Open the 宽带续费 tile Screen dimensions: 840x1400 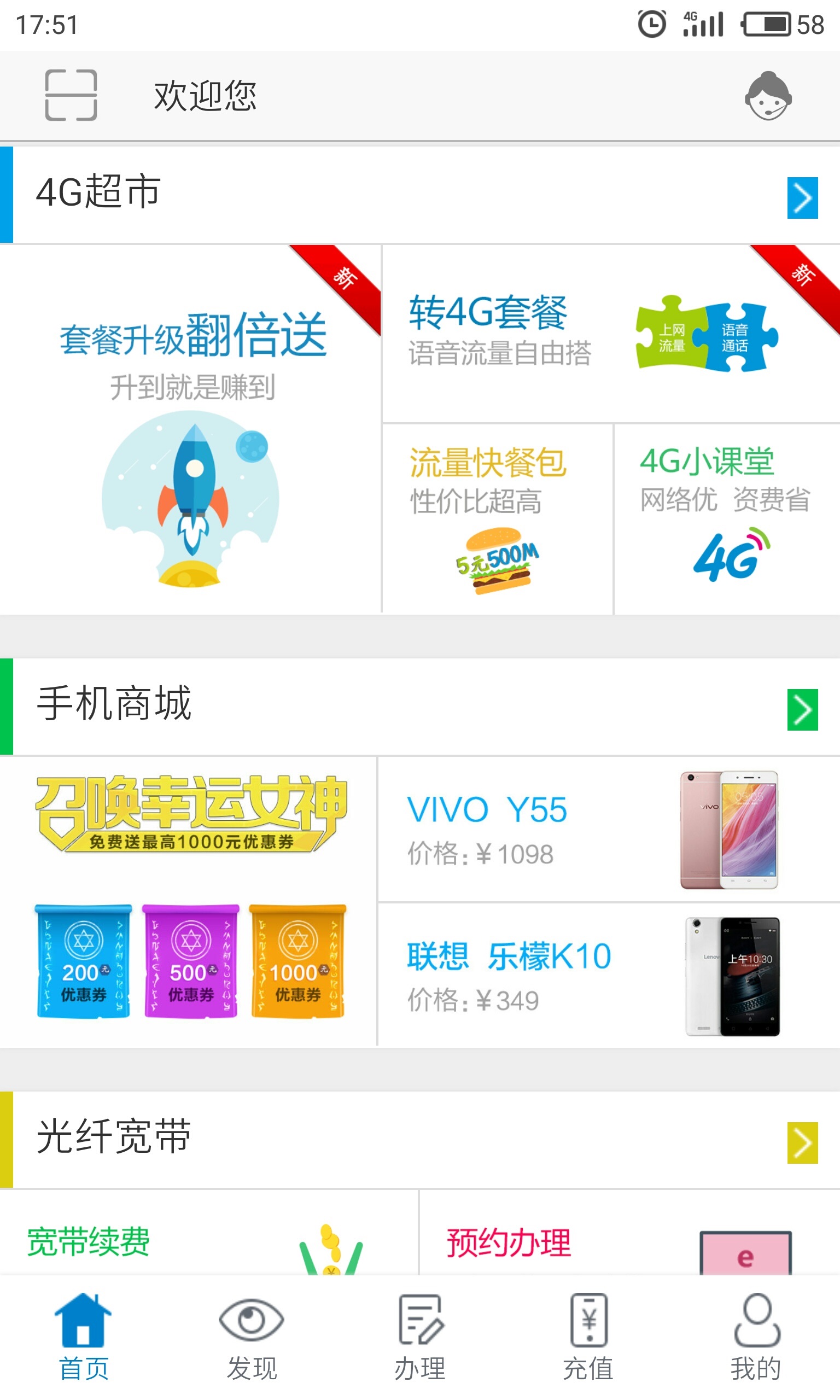point(208,1241)
